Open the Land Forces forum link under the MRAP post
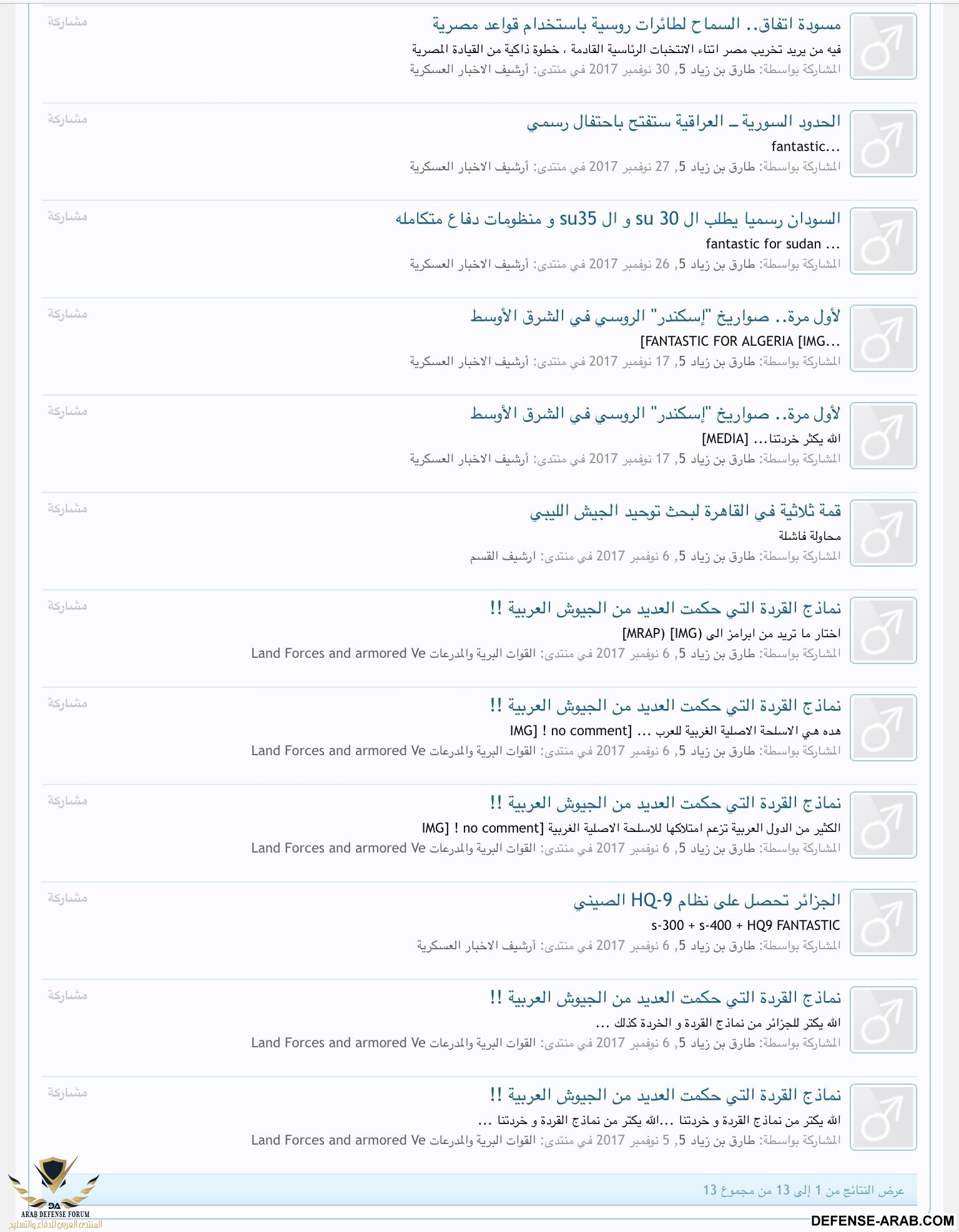The width and height of the screenshot is (959, 1232). [x=393, y=653]
